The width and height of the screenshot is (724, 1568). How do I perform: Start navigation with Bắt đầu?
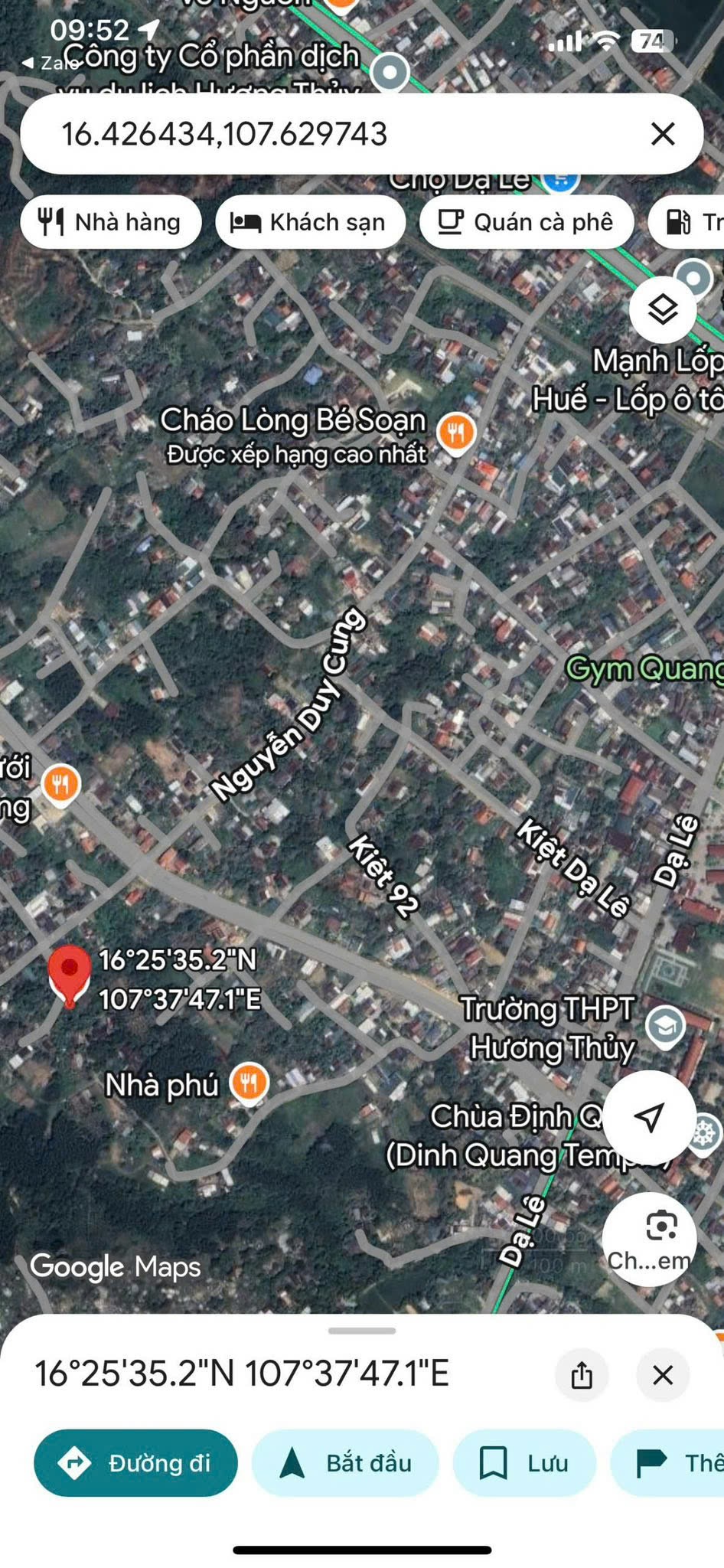(x=345, y=1463)
